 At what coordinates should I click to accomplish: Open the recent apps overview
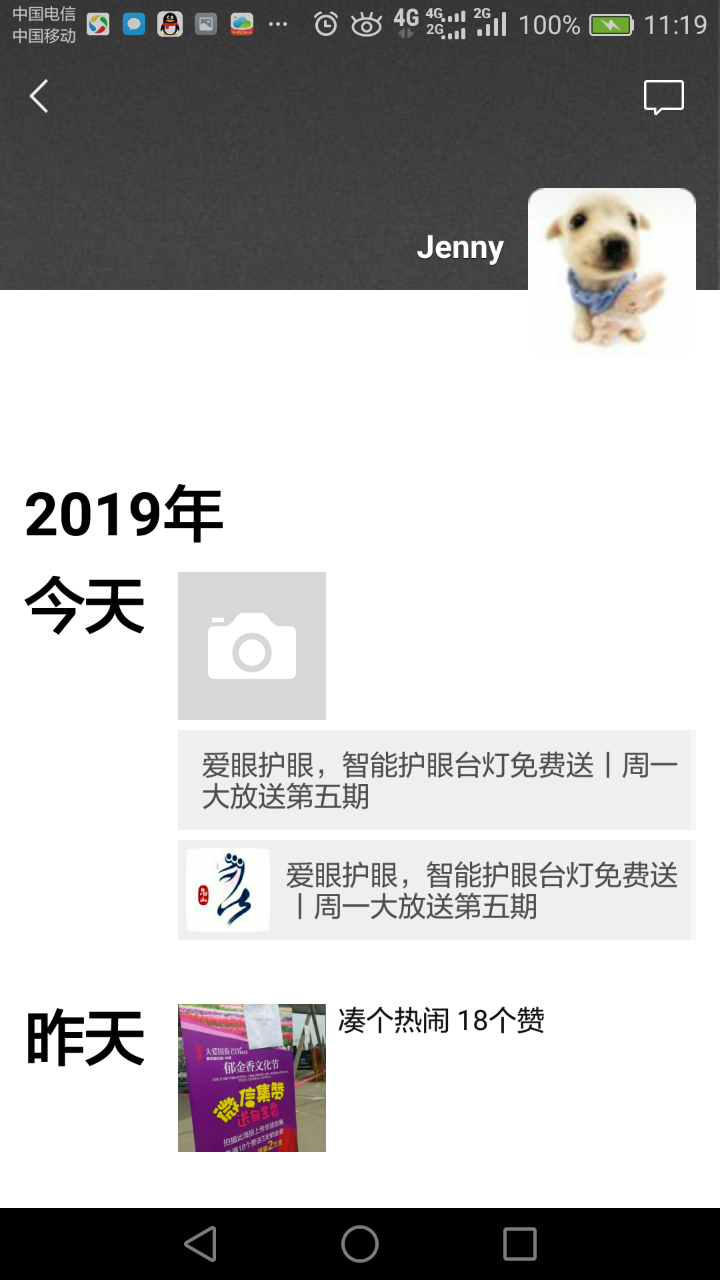520,1244
